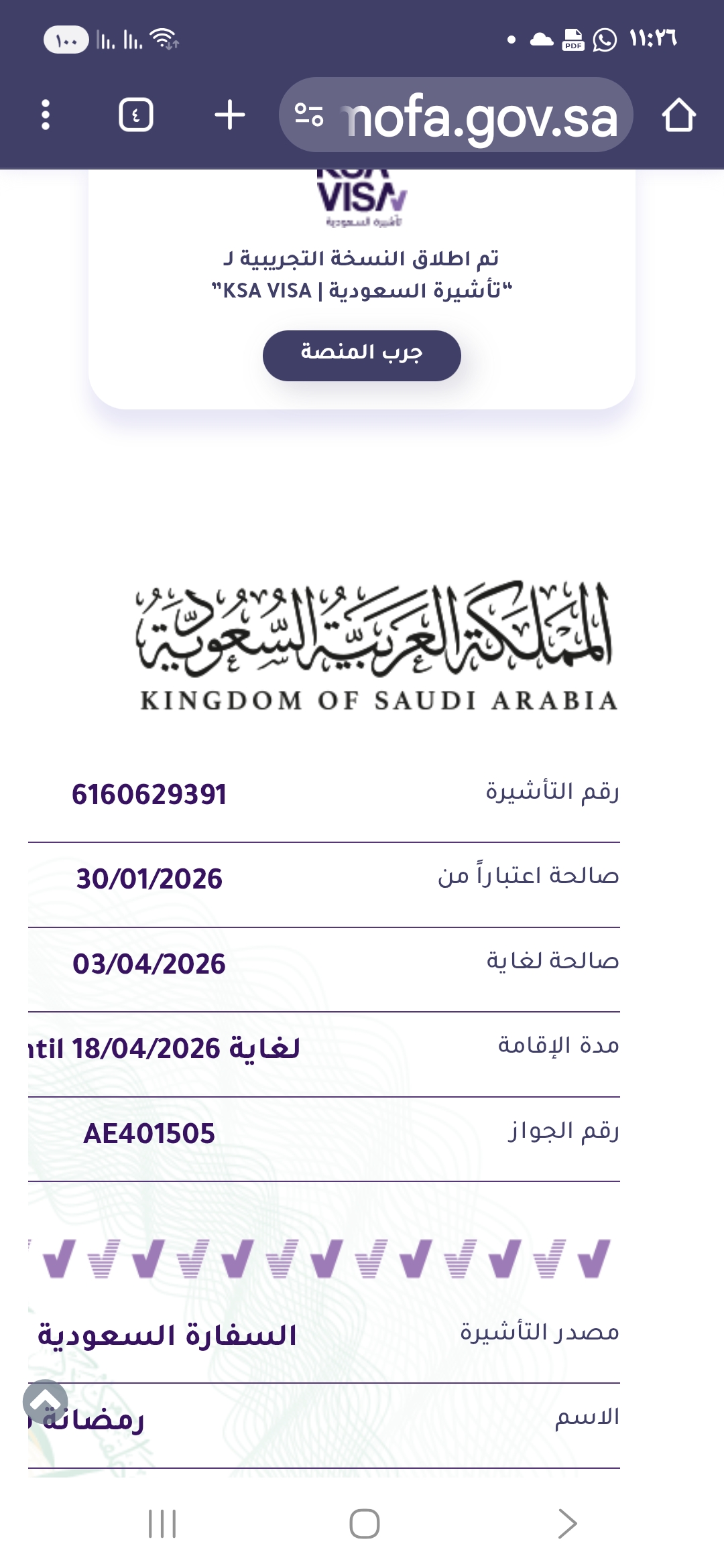Image resolution: width=724 pixels, height=1568 pixels.
Task: Open the tab switcher showing 4 tabs
Action: point(136,115)
